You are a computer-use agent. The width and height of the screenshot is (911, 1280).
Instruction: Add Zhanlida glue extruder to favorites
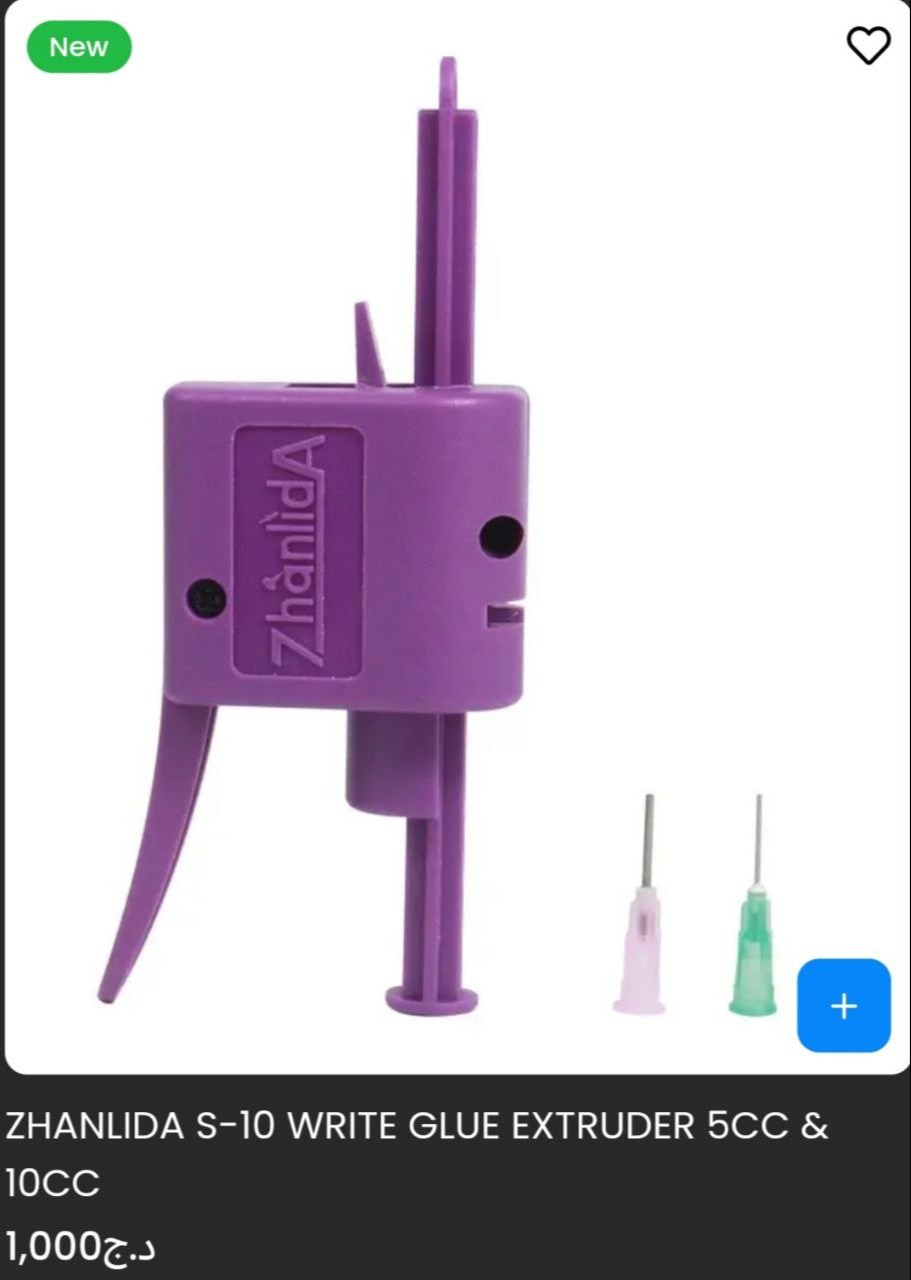tap(867, 46)
